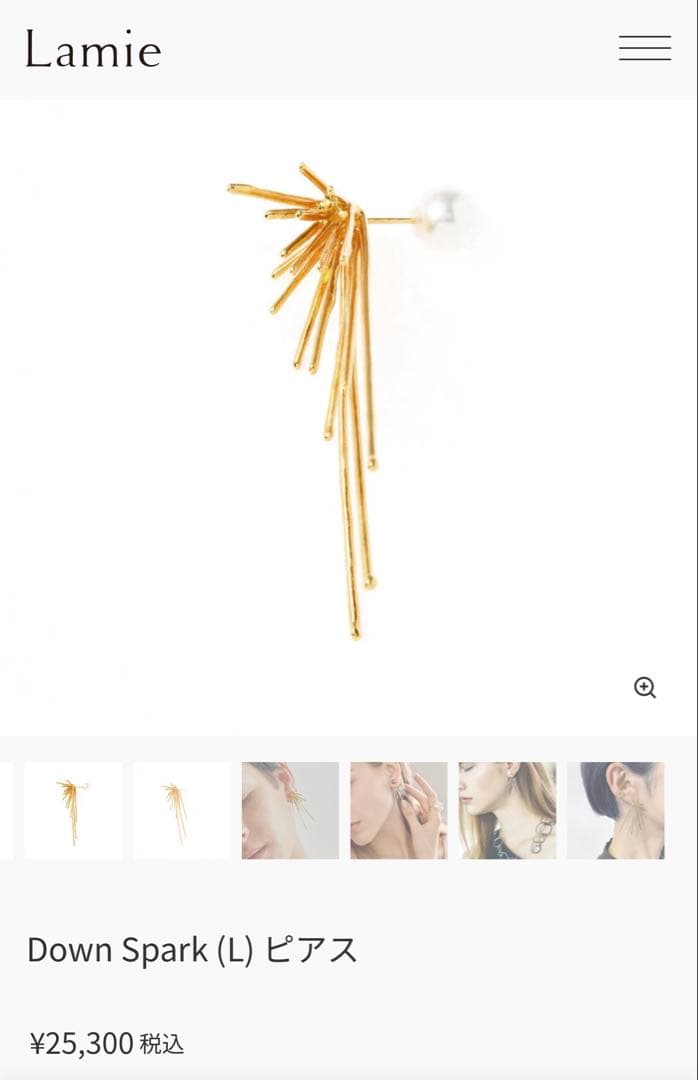698x1080 pixels.
Task: View the photo of the model's side profile
Action: pos(290,810)
